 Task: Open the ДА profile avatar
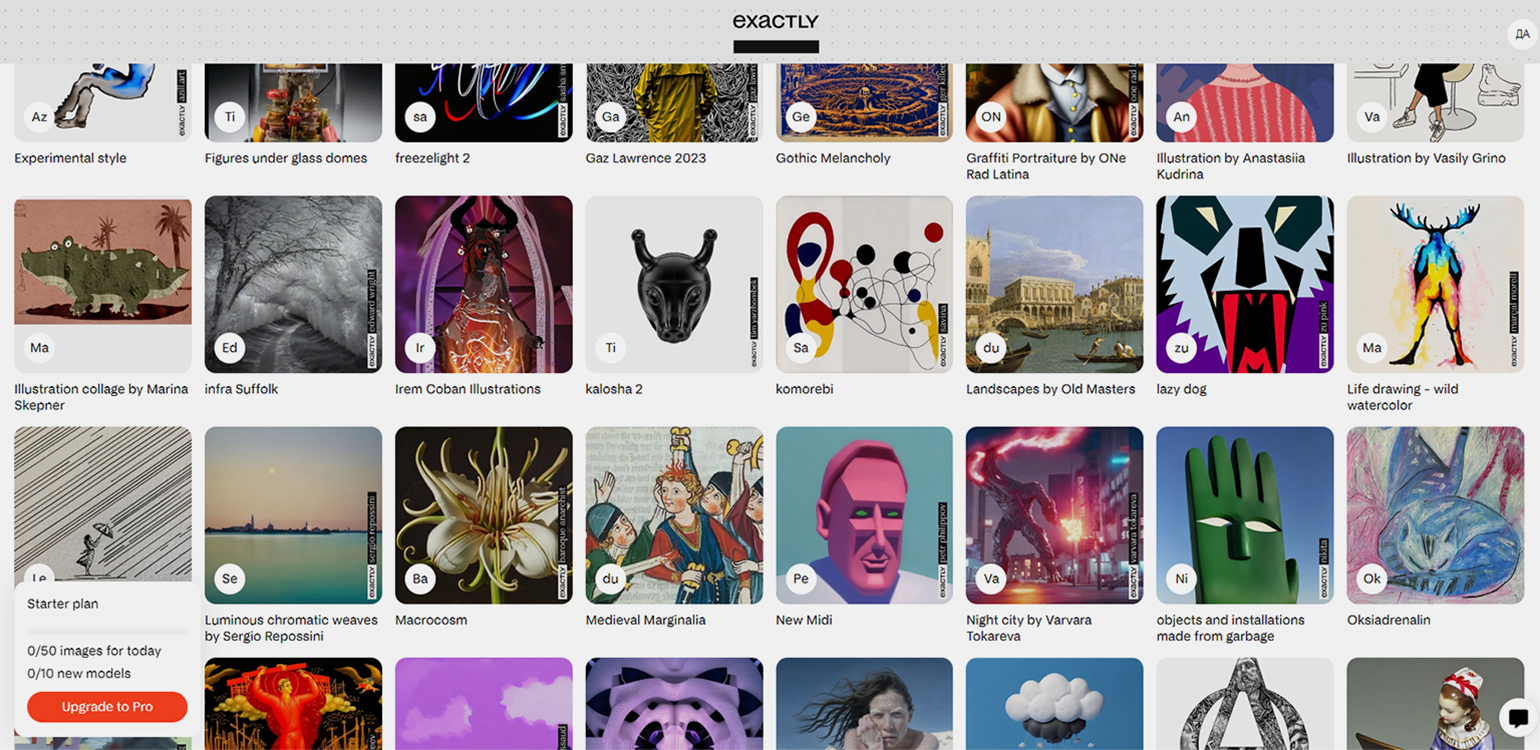(1522, 34)
